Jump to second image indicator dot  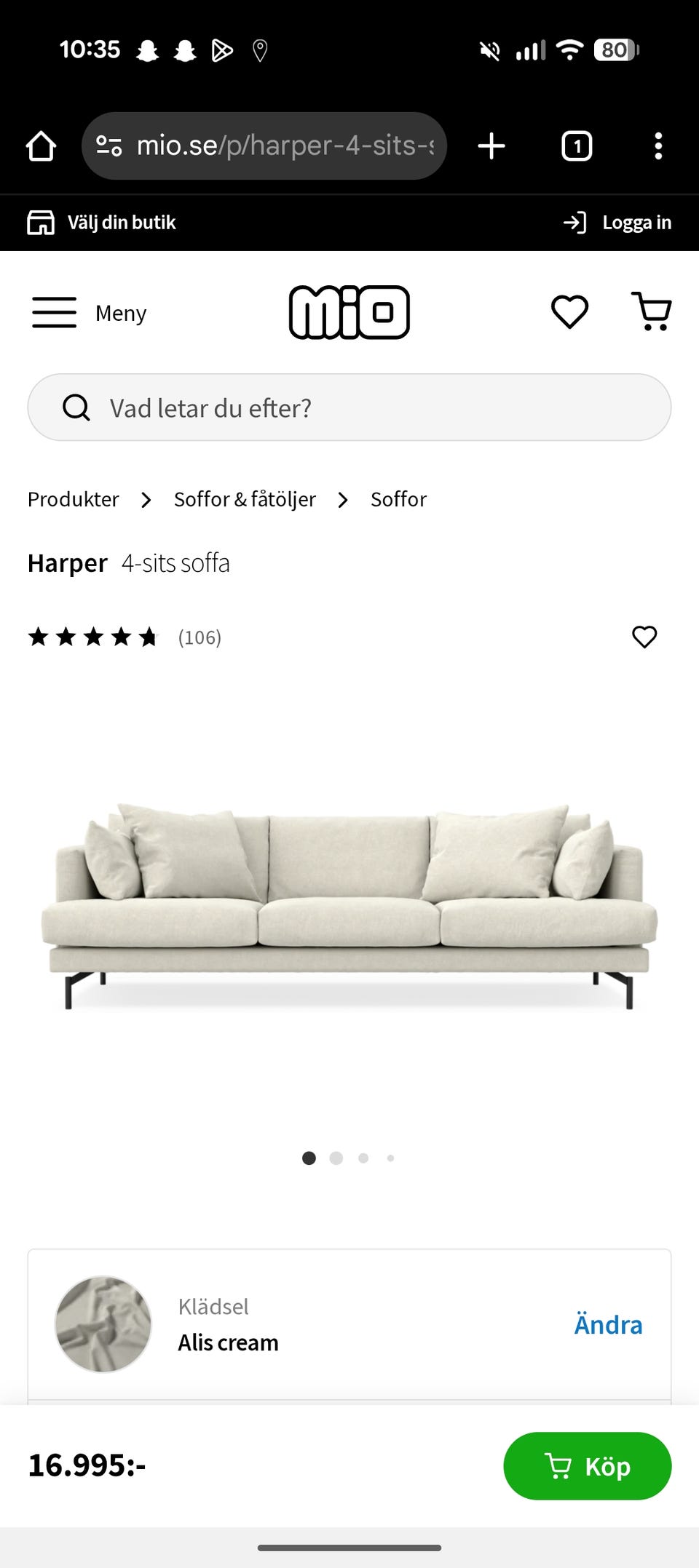click(x=336, y=1158)
